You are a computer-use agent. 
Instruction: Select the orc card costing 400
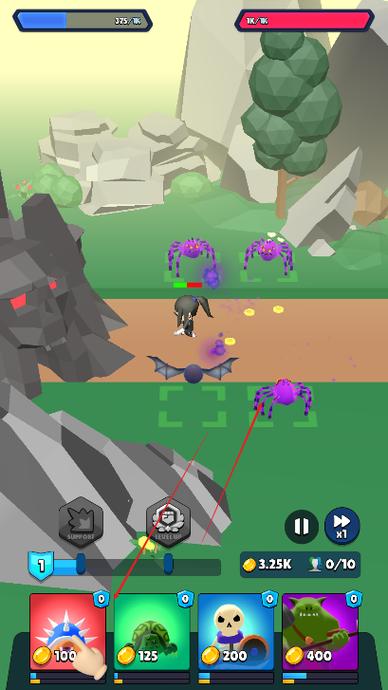click(320, 631)
